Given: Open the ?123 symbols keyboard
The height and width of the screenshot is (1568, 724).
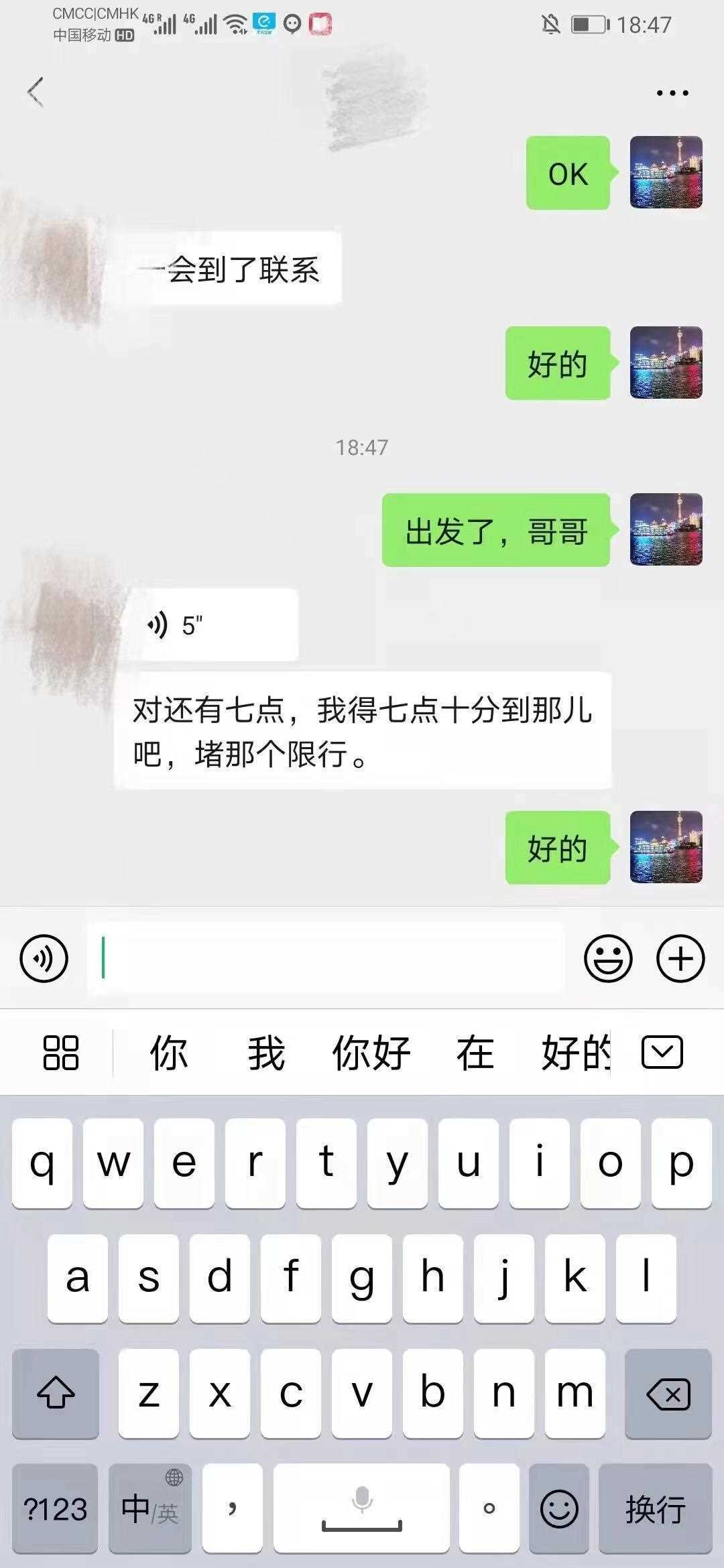Looking at the screenshot, I should pyautogui.click(x=55, y=1509).
